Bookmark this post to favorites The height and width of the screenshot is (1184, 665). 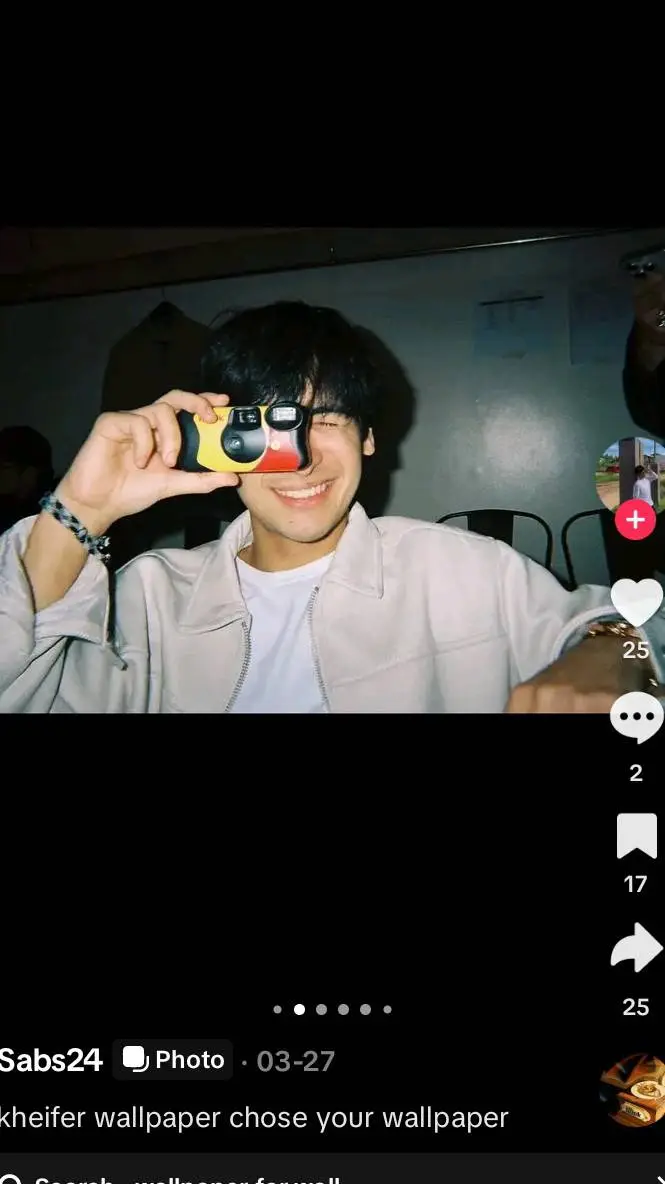(636, 836)
